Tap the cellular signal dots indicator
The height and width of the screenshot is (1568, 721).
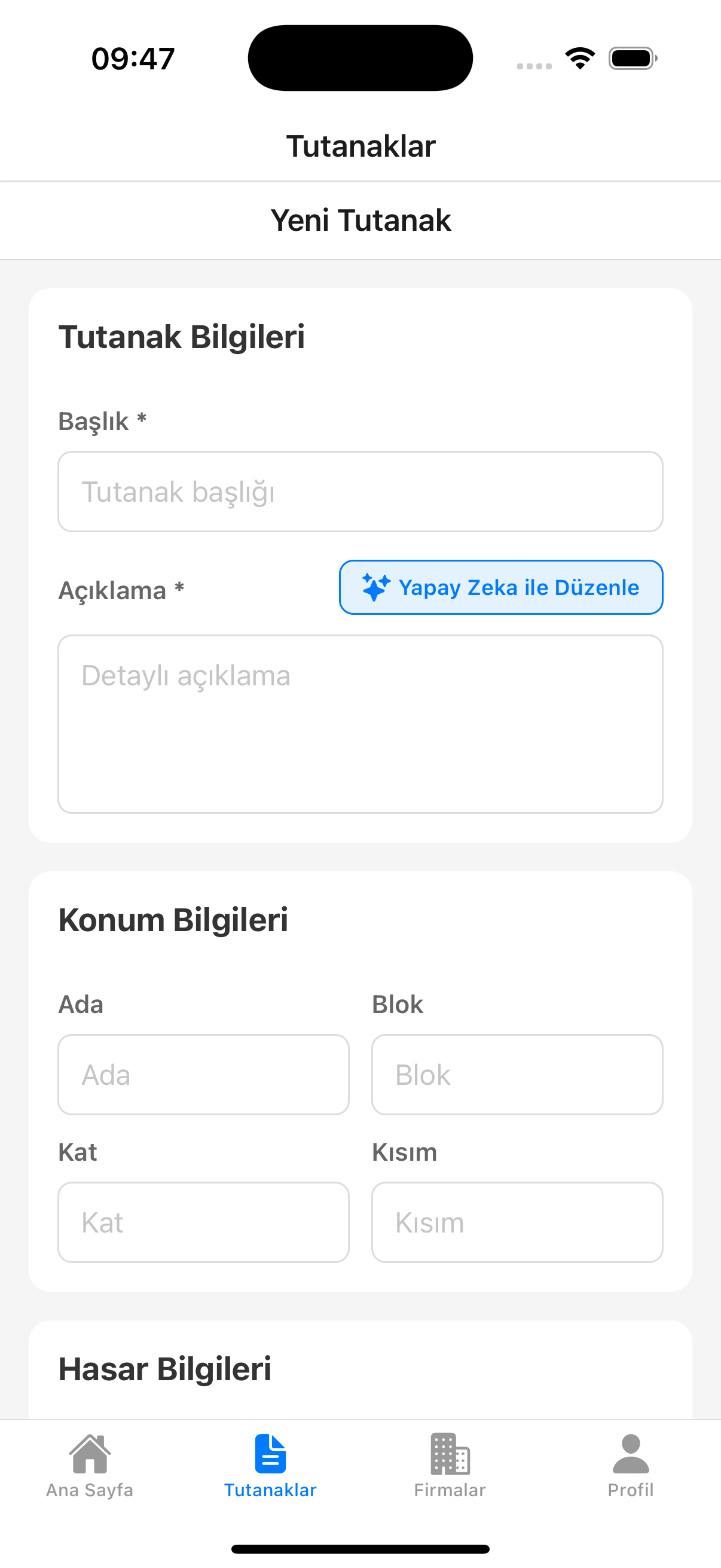pyautogui.click(x=536, y=65)
